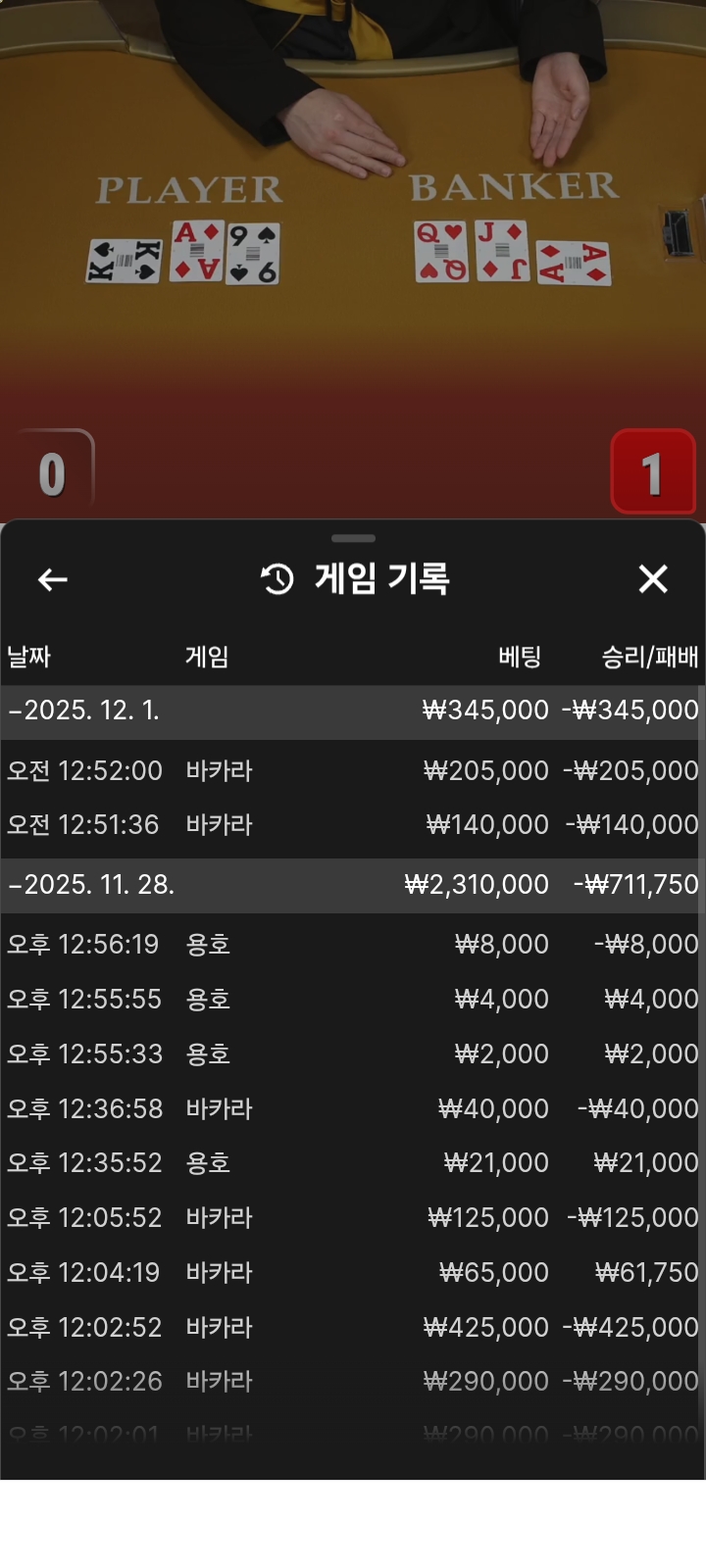The width and height of the screenshot is (706, 1568).
Task: Sort by the 베팅 column header
Action: pyautogui.click(x=524, y=658)
